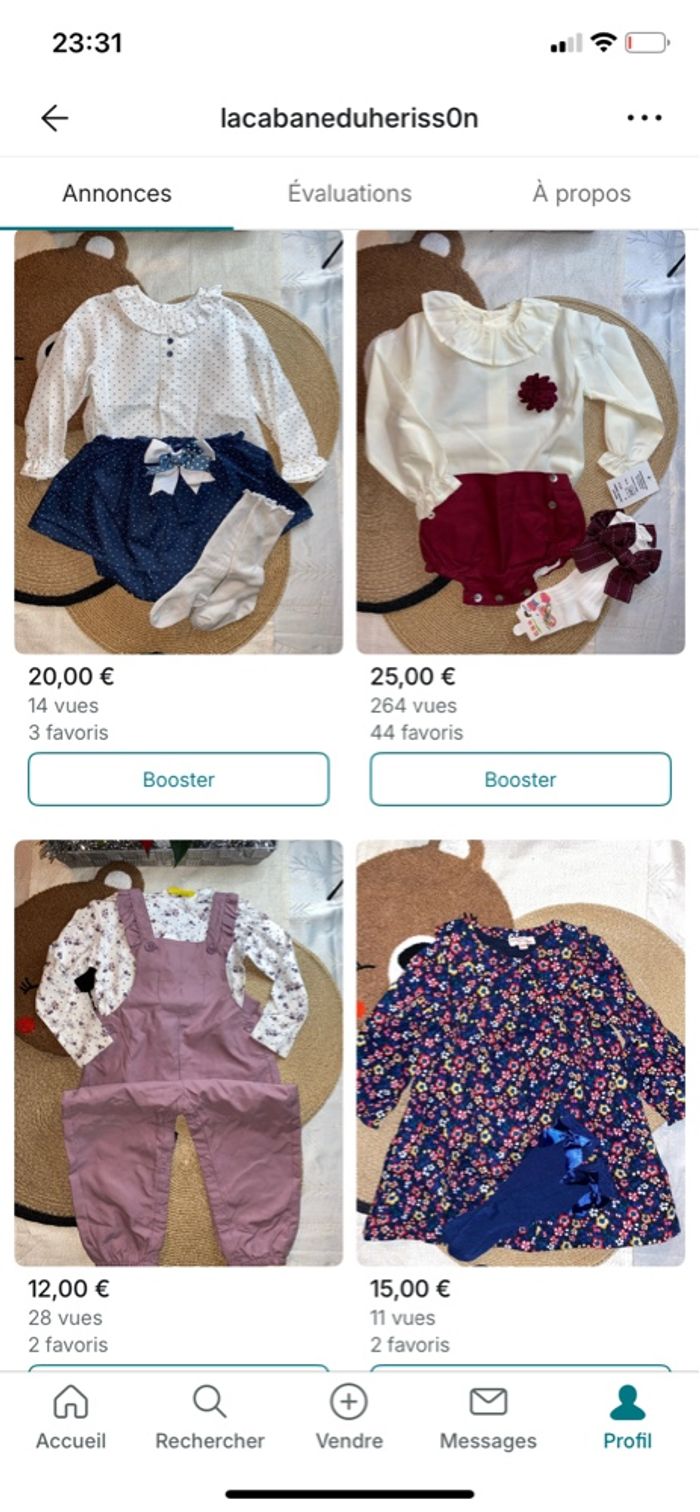
Task: Select Vendre to sell an item
Action: pos(349,1418)
